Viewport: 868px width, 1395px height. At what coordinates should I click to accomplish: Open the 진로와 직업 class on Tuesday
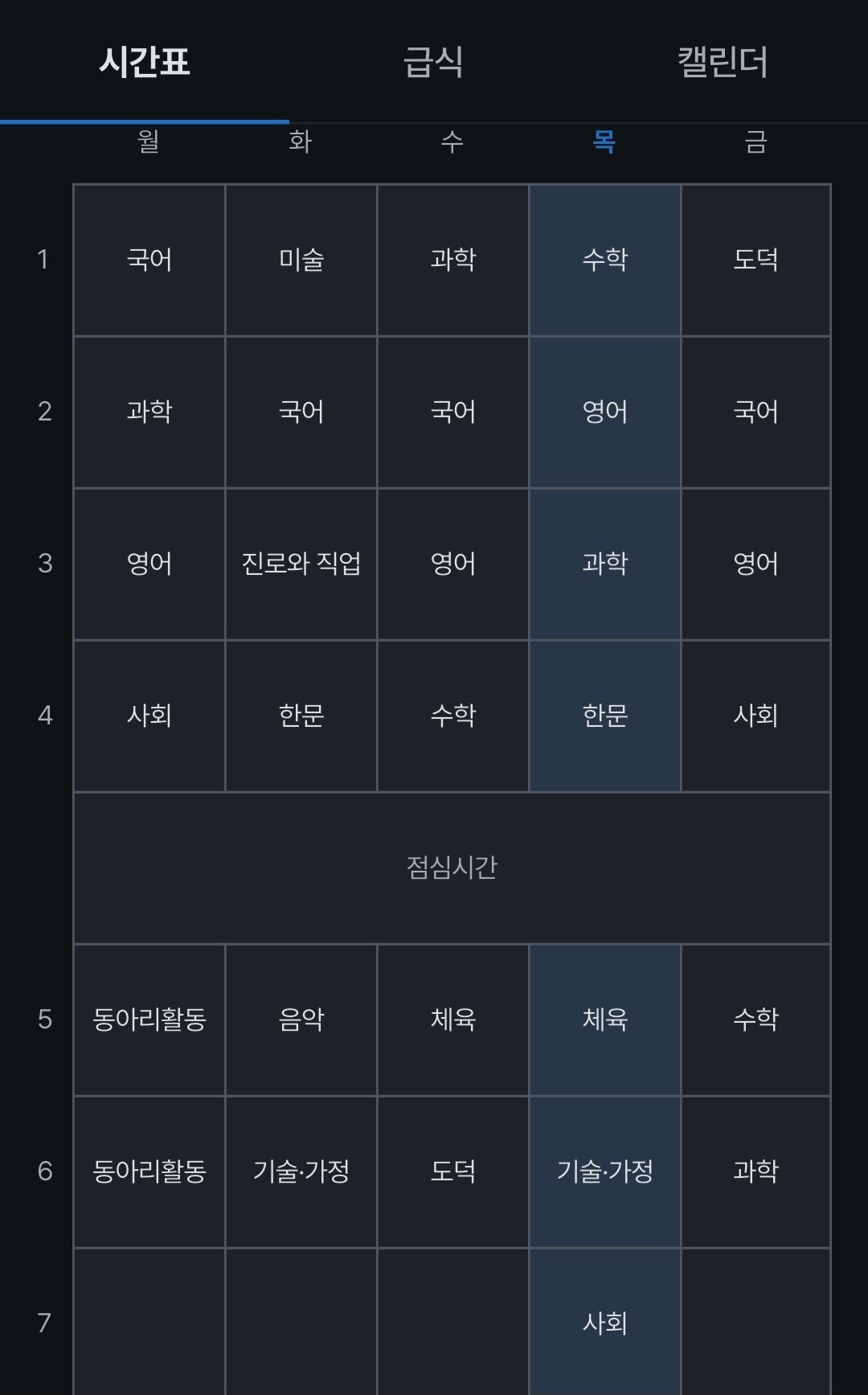pyautogui.click(x=301, y=563)
